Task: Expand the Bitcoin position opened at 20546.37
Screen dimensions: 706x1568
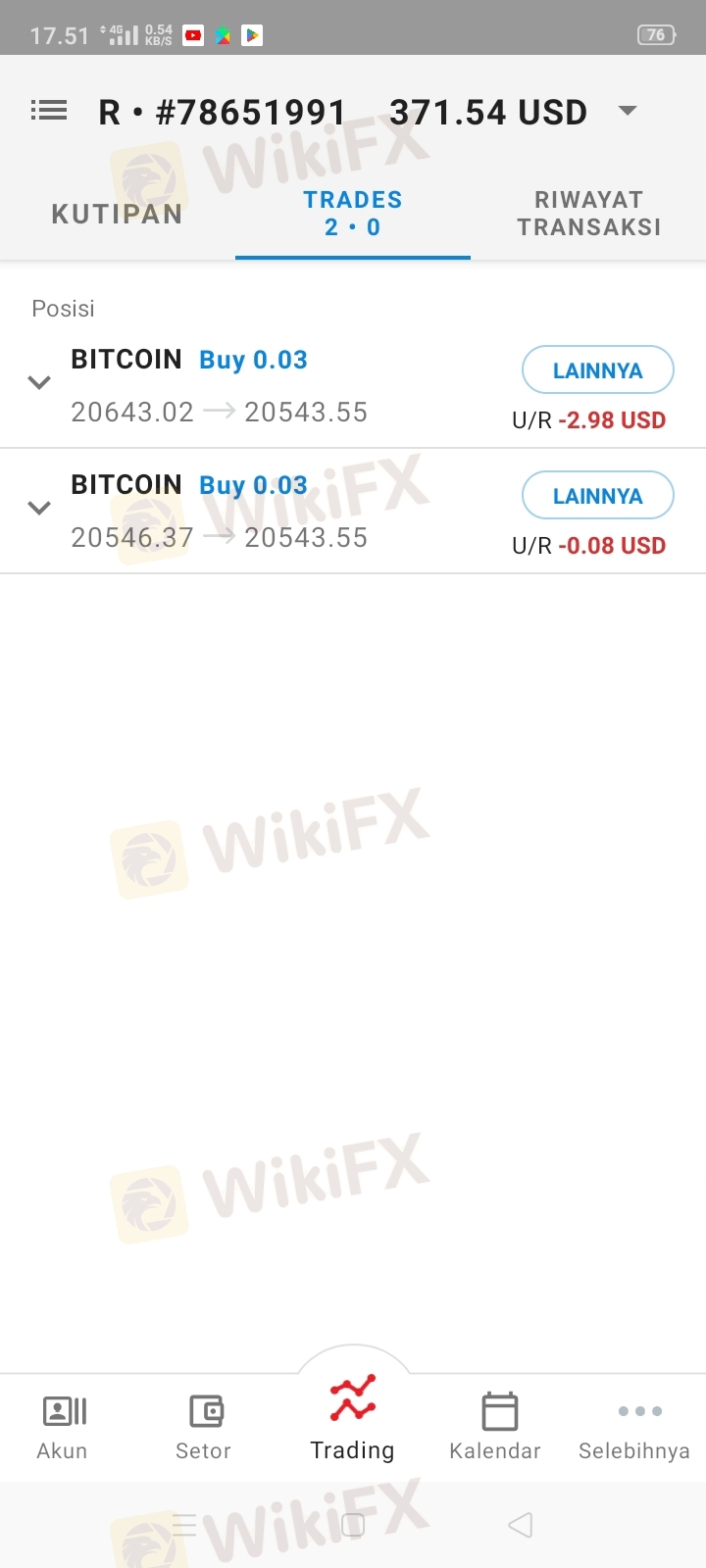Action: coord(39,509)
